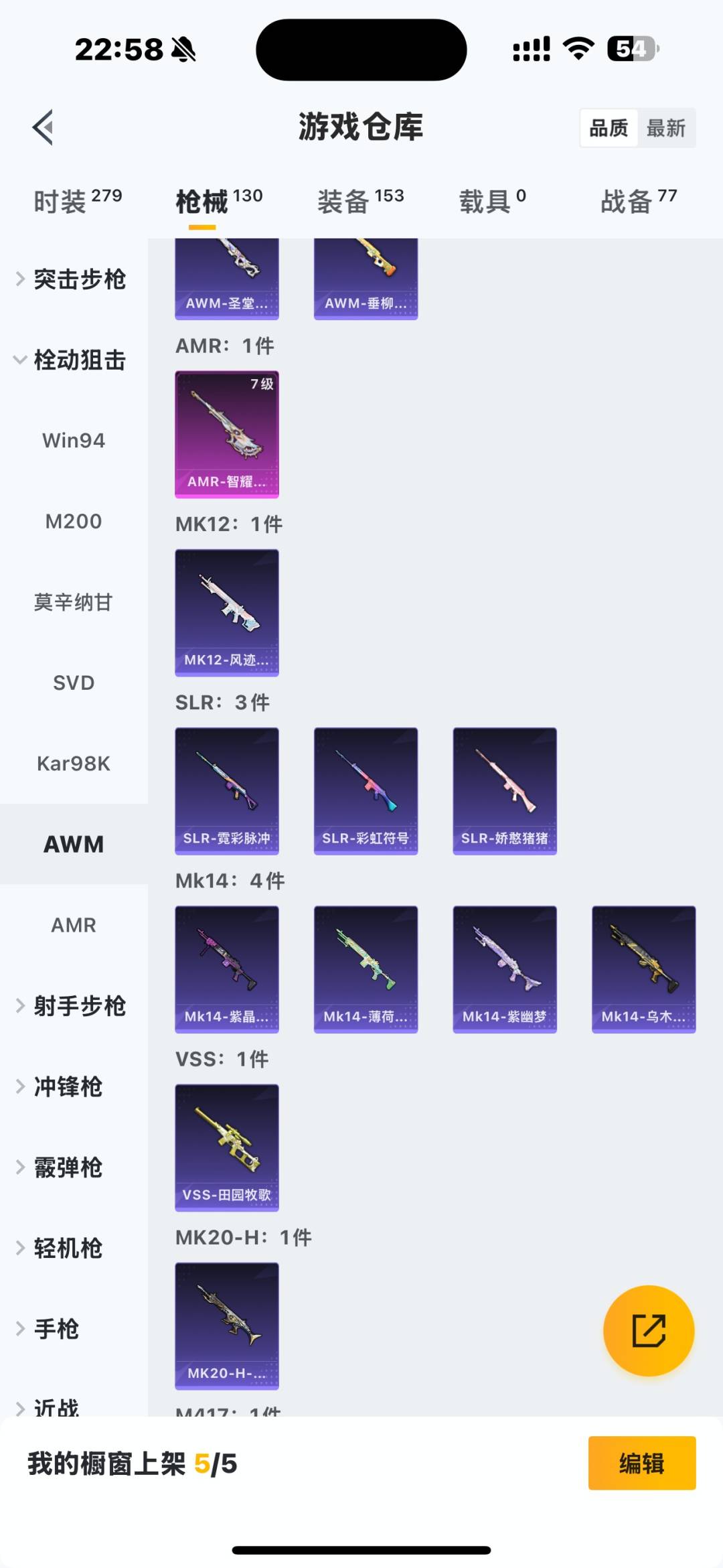Switch sorting to 最新 latest mode
The width and height of the screenshot is (723, 1568).
(x=667, y=127)
